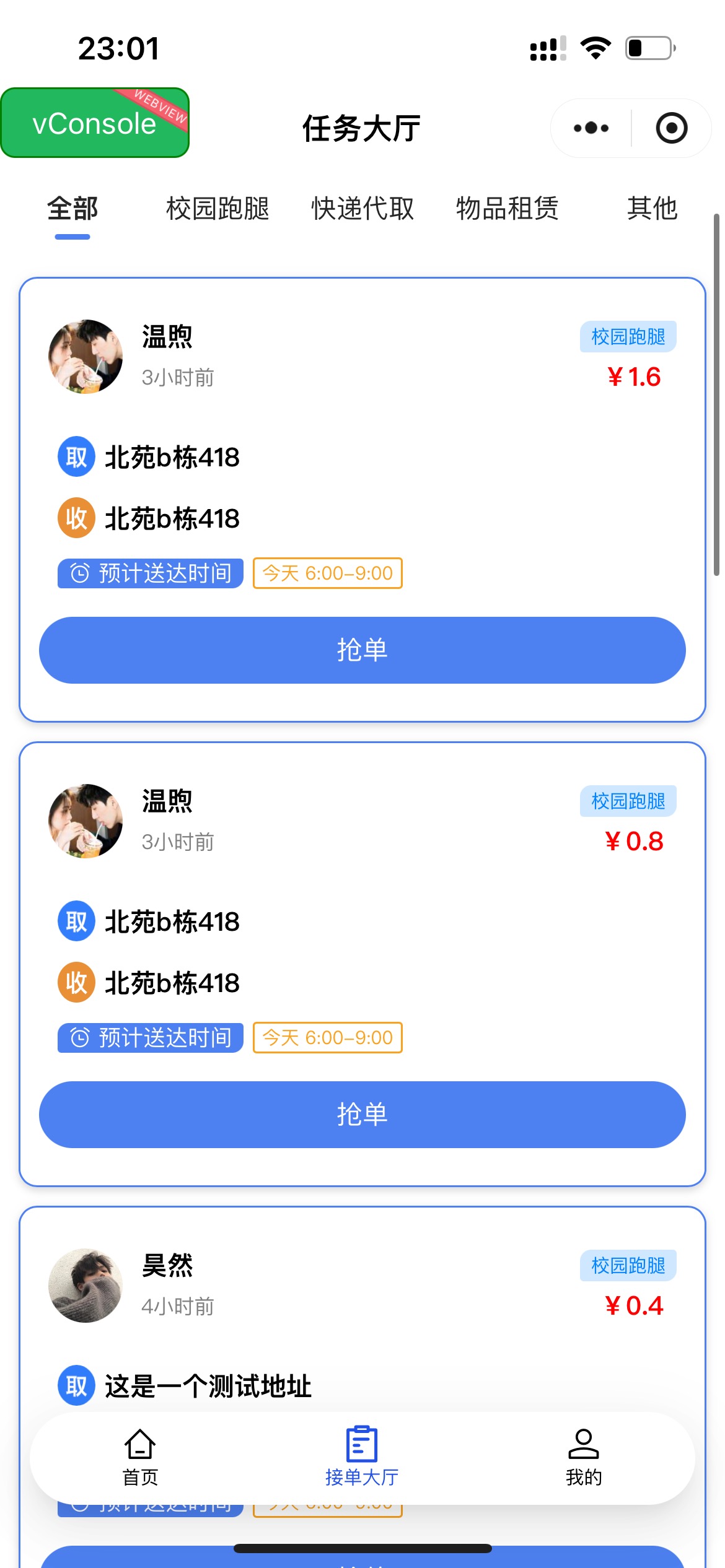Viewport: 725px width, 1568px height.
Task: Switch to the 校园跑腿 tab
Action: coord(217,209)
